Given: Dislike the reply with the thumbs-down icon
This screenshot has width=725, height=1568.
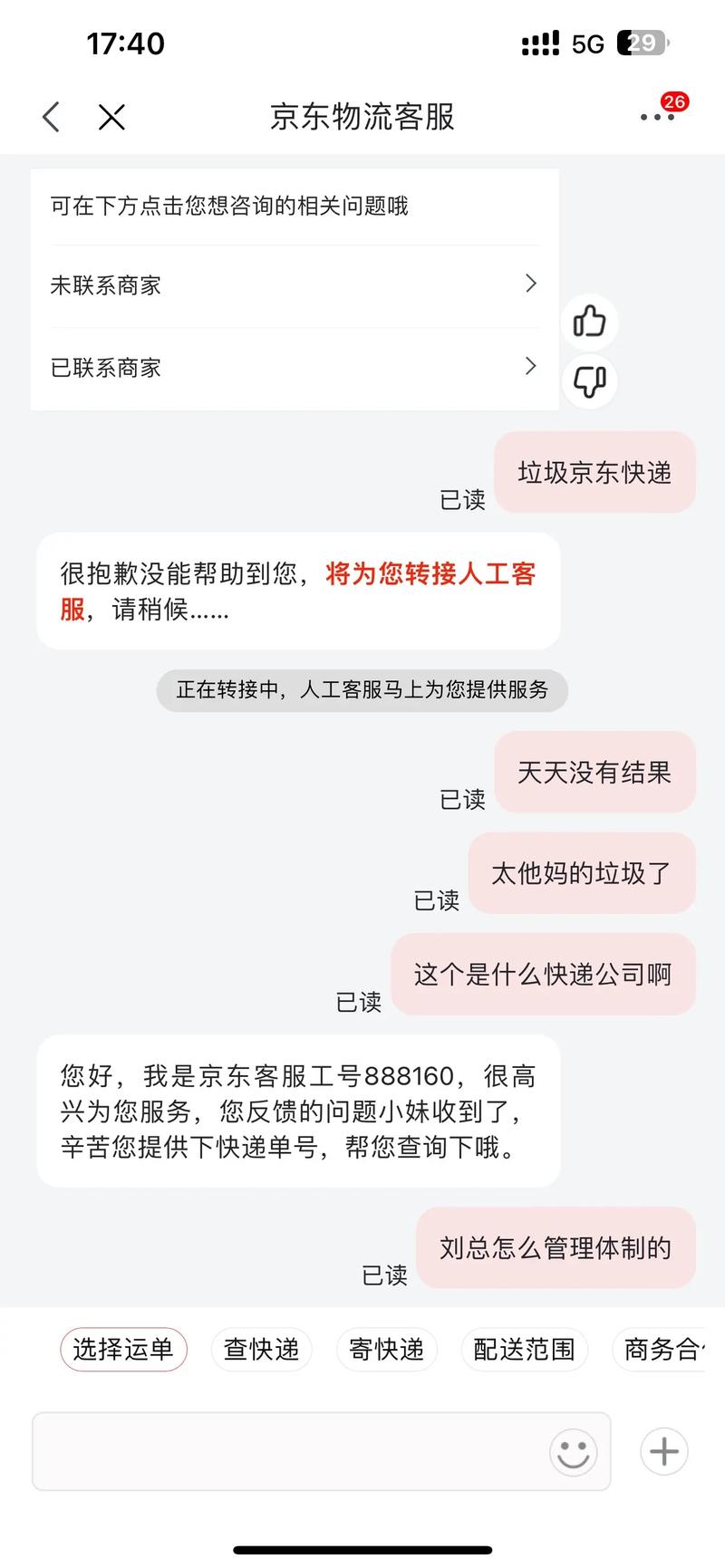Looking at the screenshot, I should coord(589,382).
